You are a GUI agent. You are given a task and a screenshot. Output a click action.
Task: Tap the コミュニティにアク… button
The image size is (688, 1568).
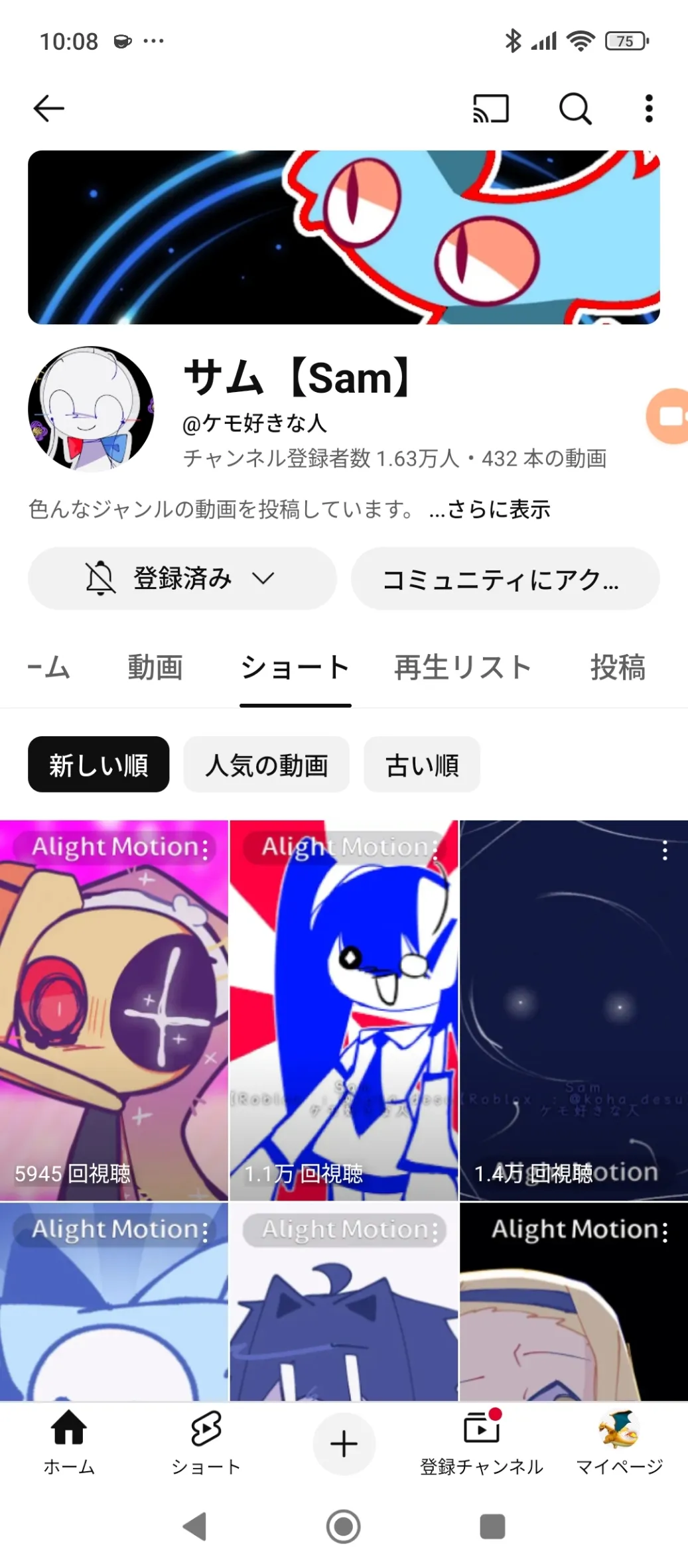[505, 578]
